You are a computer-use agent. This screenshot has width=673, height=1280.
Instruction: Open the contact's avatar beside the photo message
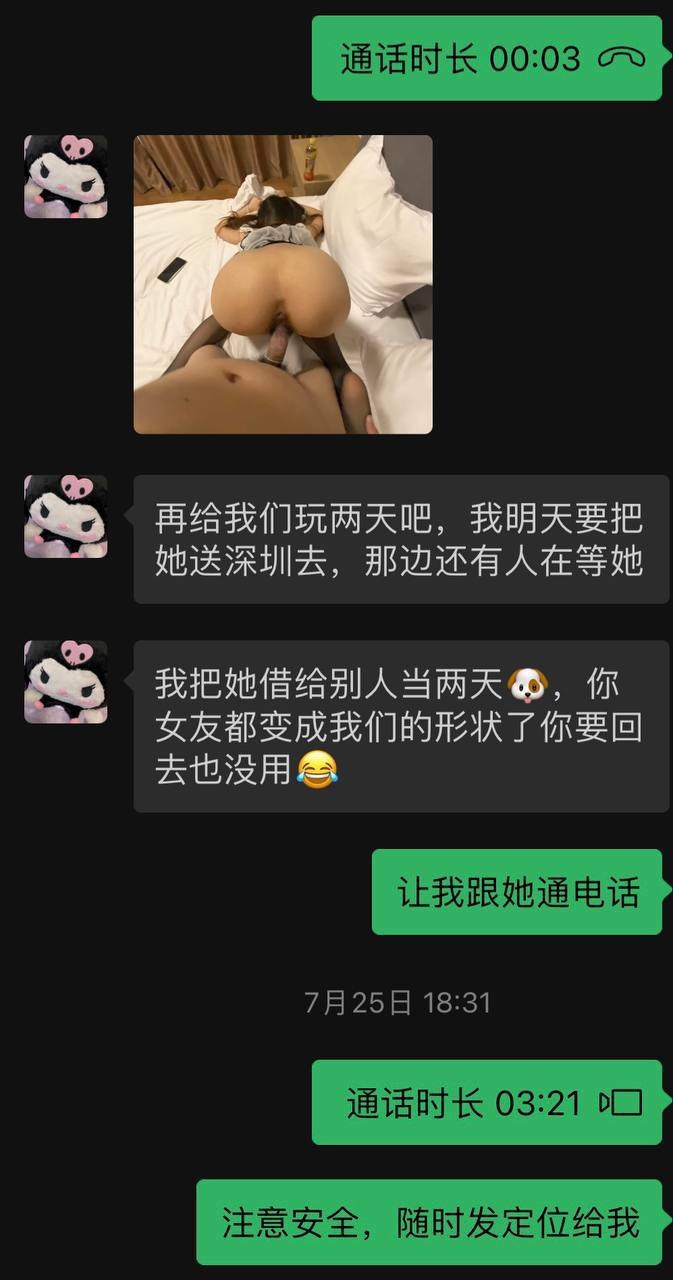[66, 176]
